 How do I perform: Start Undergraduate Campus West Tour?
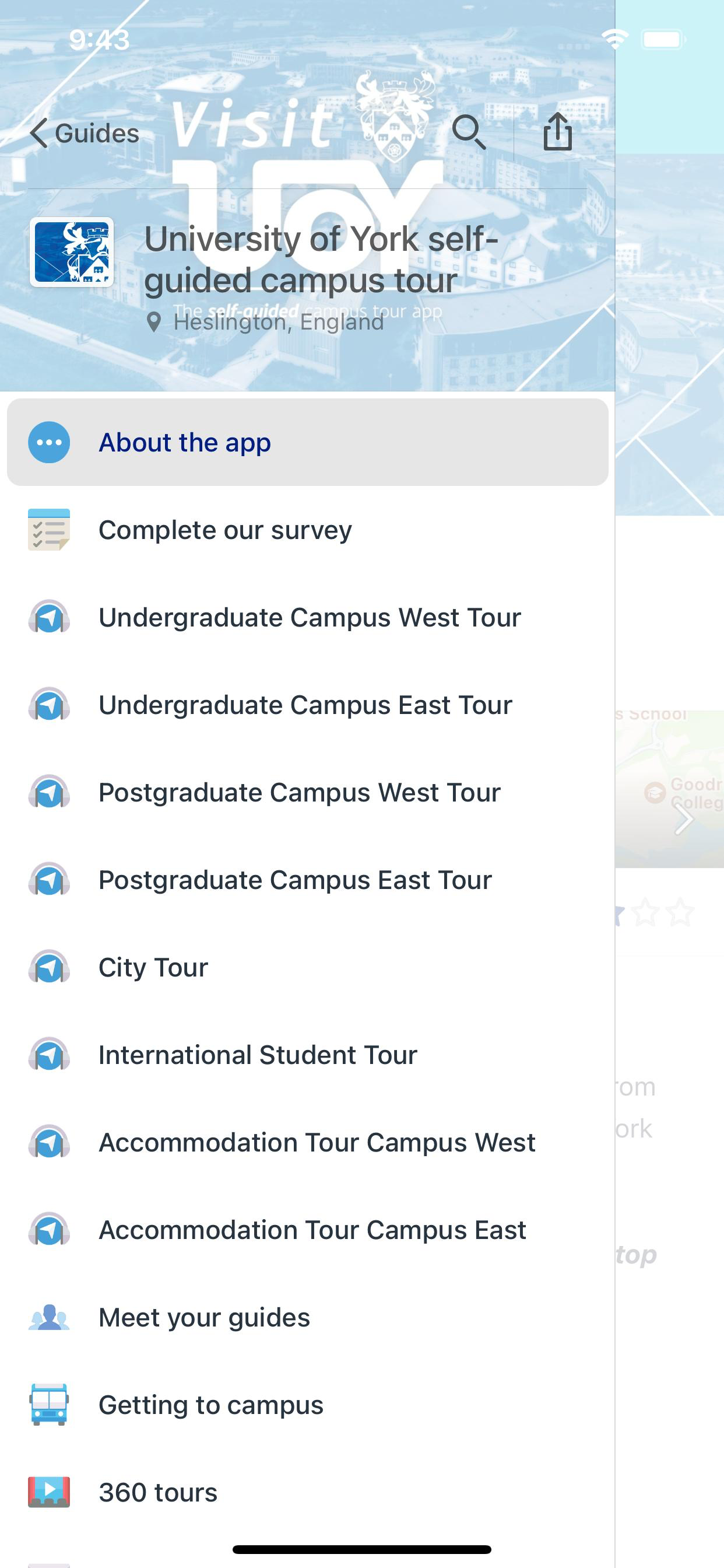coord(307,617)
